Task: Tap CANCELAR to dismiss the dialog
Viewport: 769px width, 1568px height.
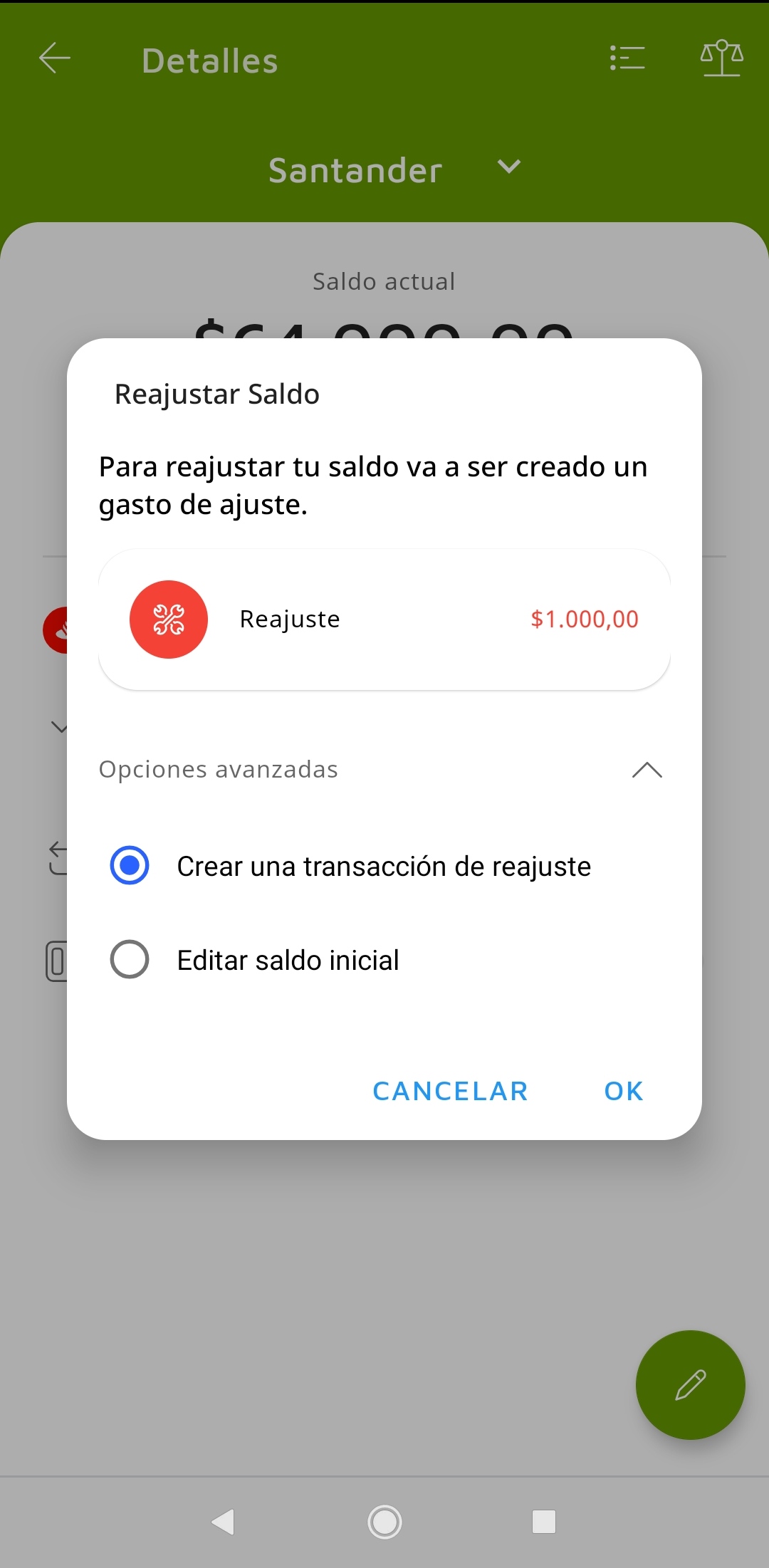Action: (x=450, y=1091)
